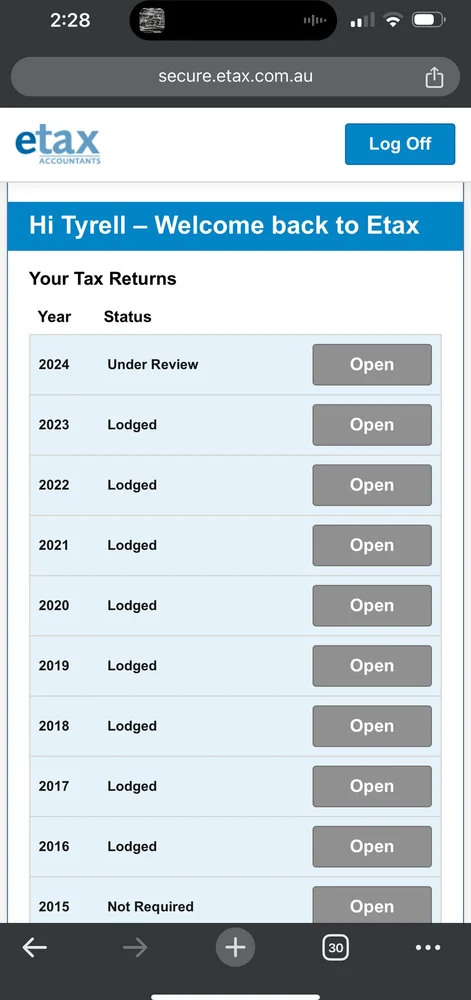Open the 2017 tax return

point(372,786)
